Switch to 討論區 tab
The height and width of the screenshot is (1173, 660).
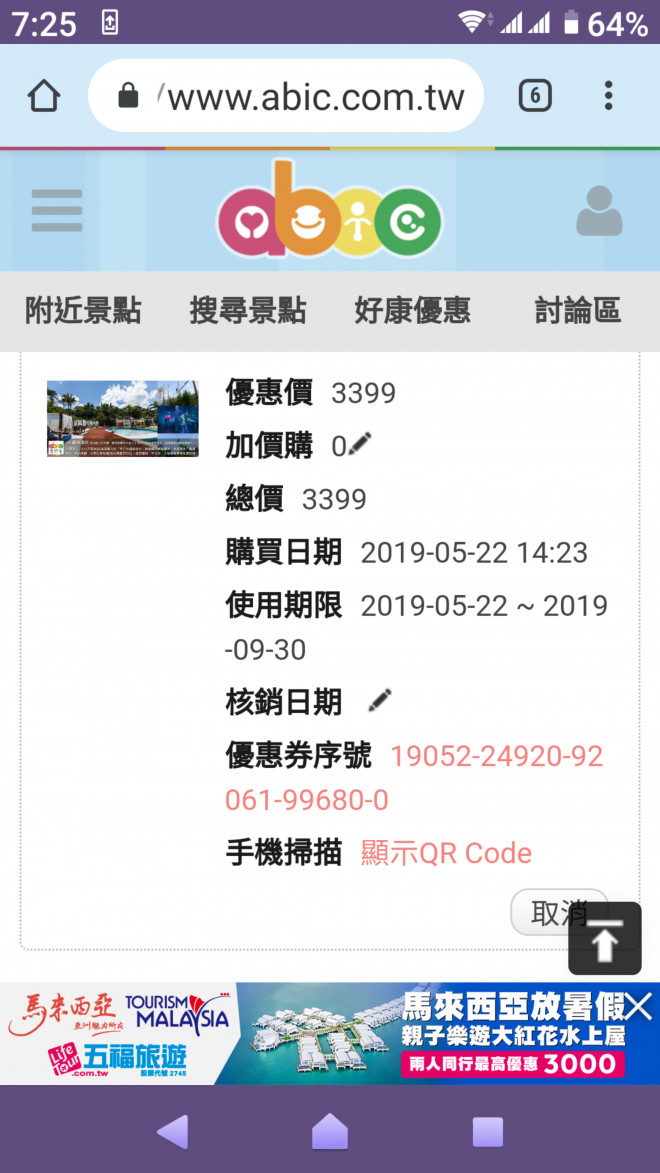click(x=577, y=311)
